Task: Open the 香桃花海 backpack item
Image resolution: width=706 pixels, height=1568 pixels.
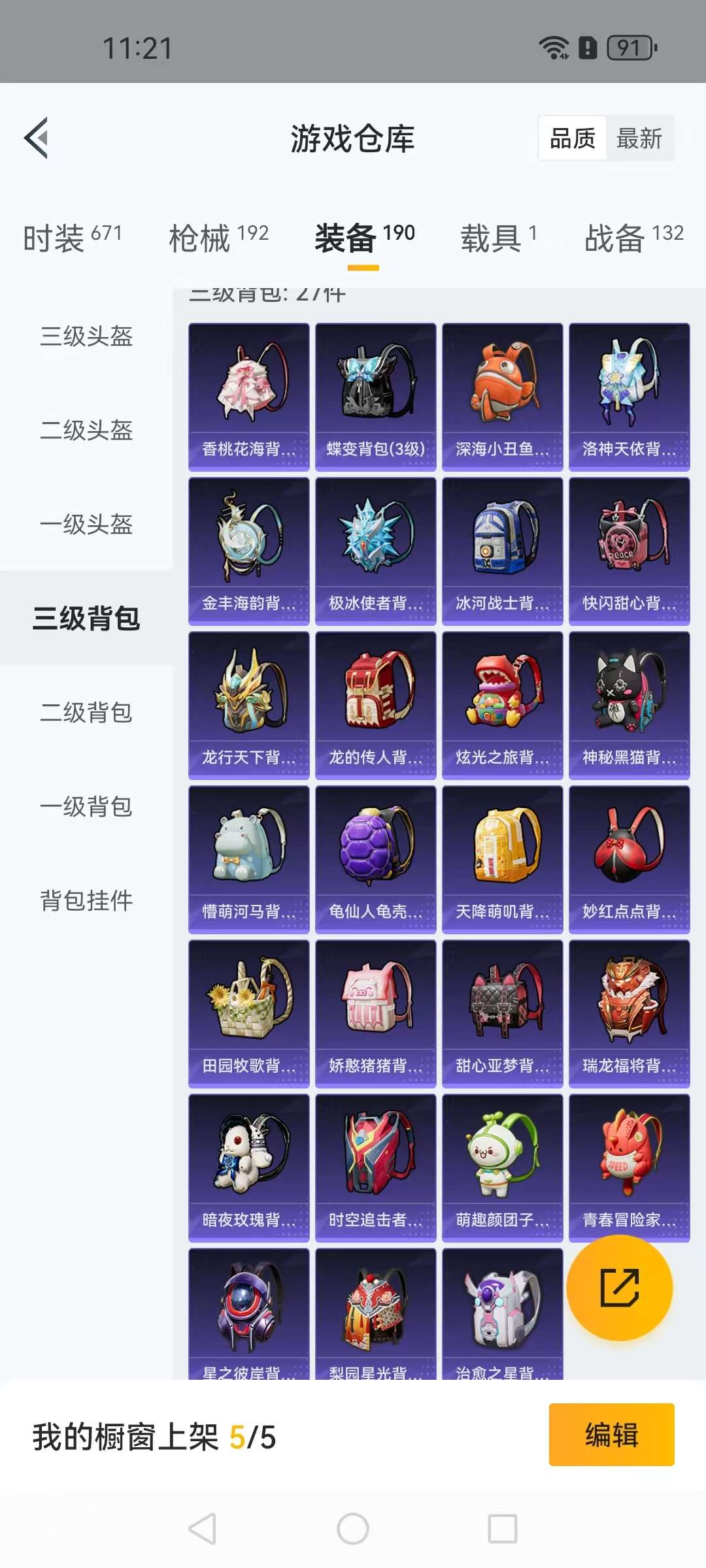Action: click(248, 397)
